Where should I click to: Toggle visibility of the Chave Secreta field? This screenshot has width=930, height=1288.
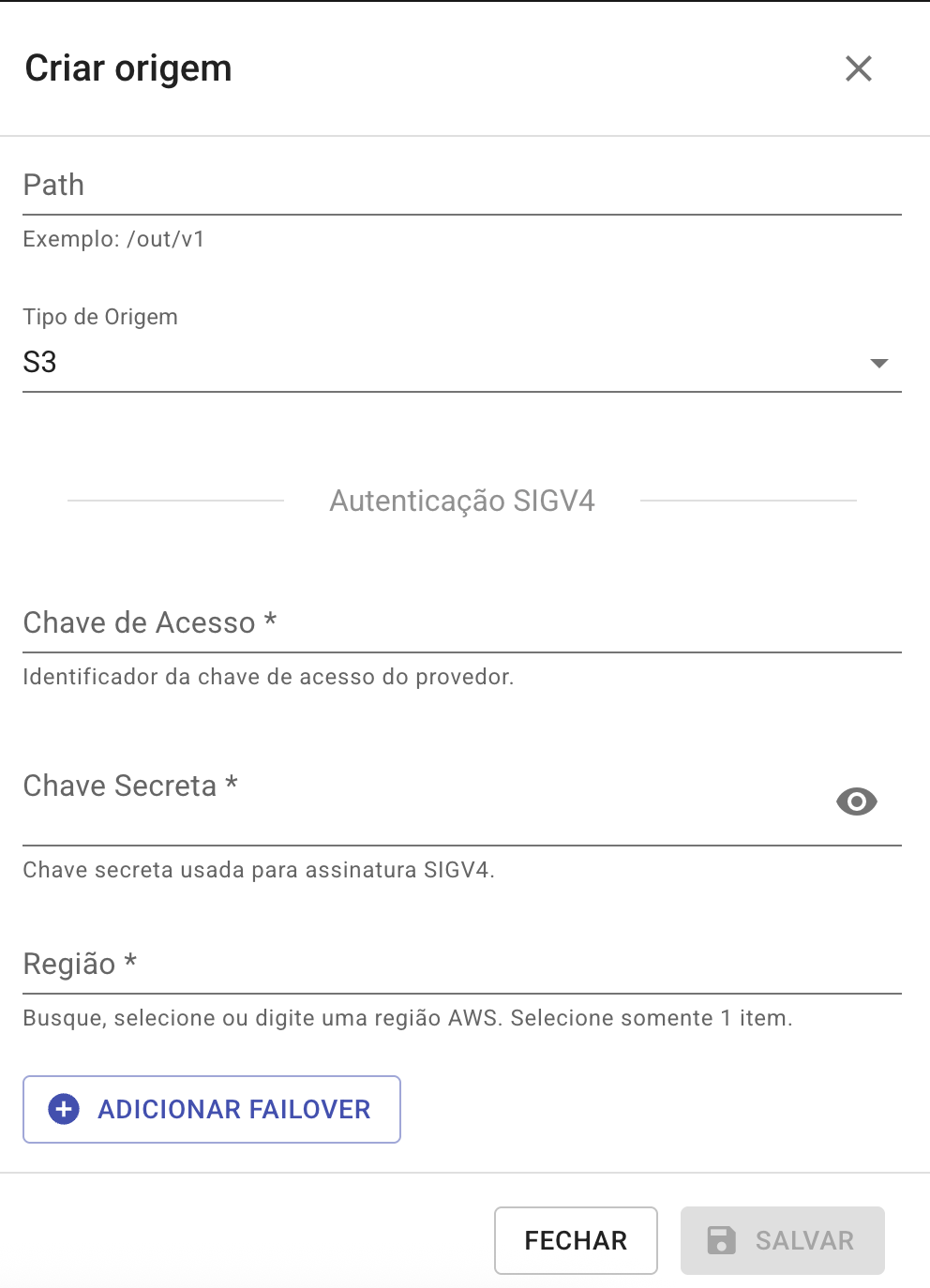click(856, 801)
